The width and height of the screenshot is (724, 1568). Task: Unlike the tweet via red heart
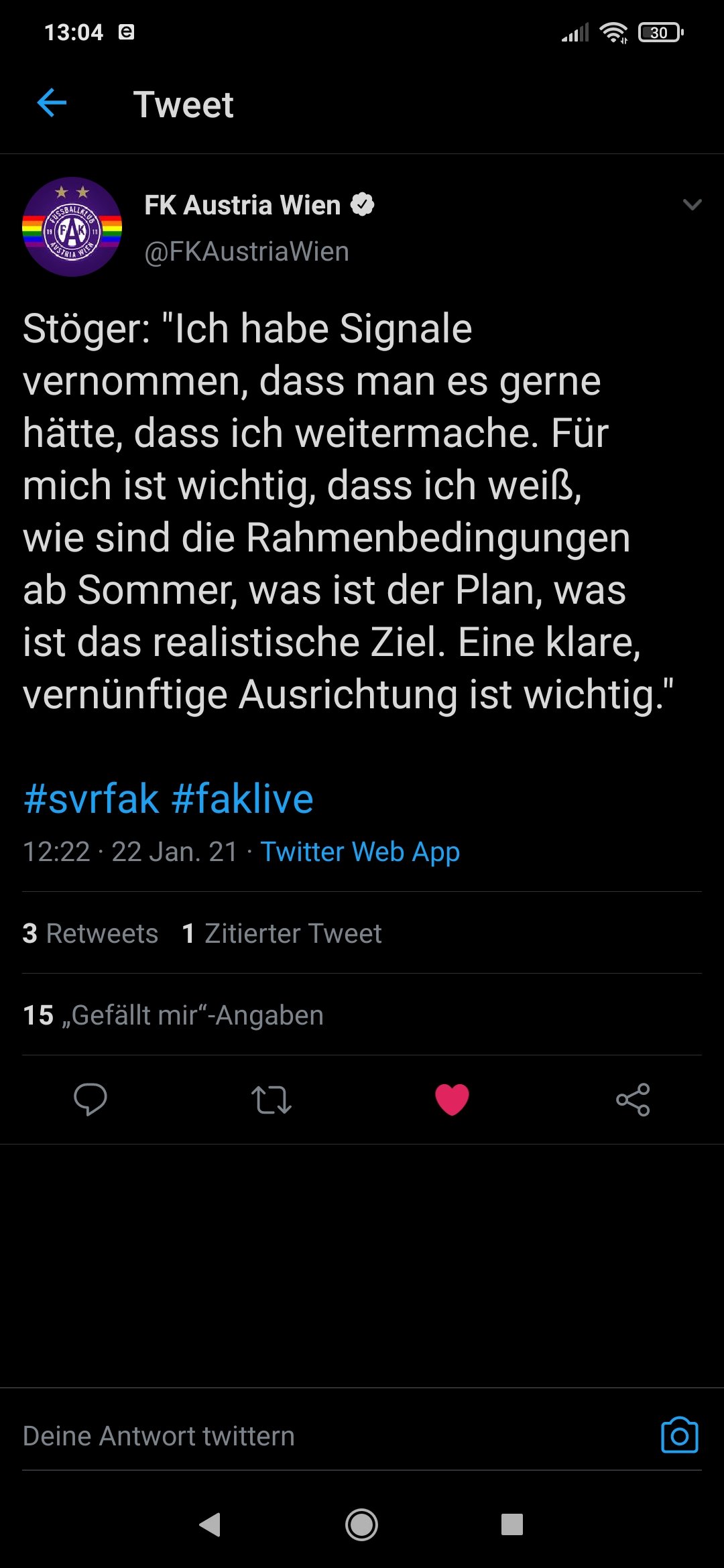point(452,1100)
